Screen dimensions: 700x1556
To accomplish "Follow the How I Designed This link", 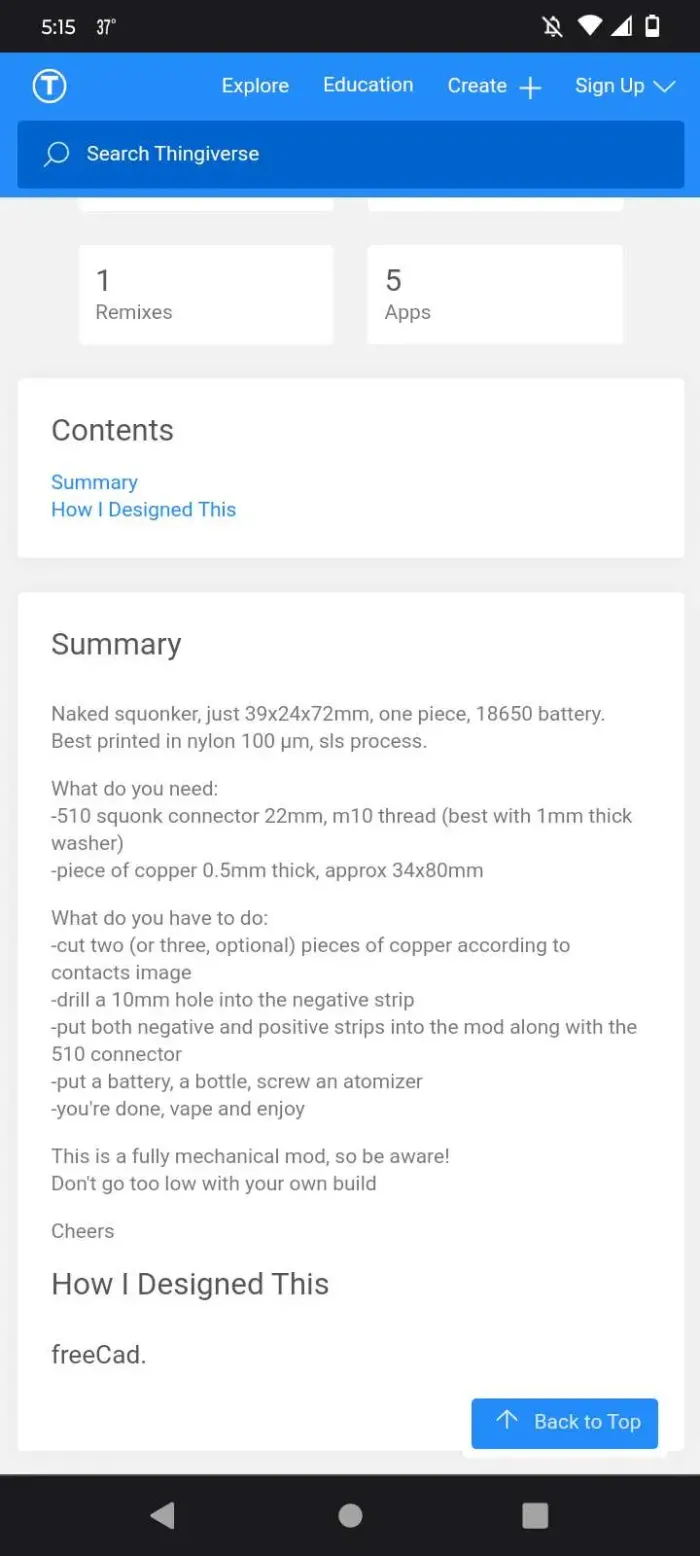I will 143,509.
